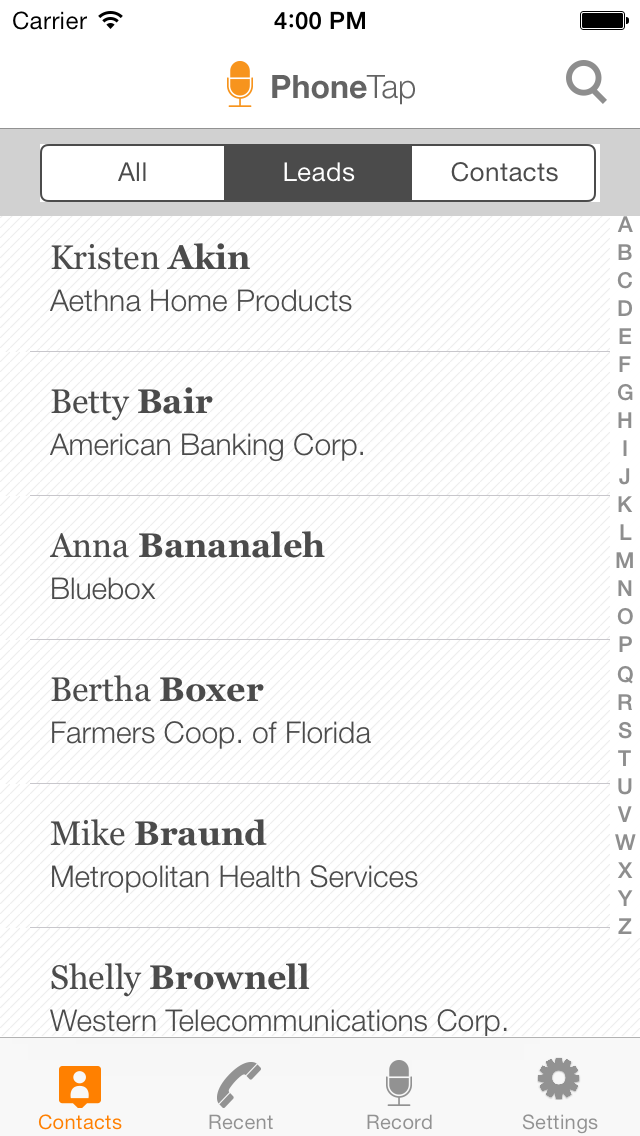The width and height of the screenshot is (640, 1136).
Task: Switch to the All segment
Action: [x=133, y=173]
